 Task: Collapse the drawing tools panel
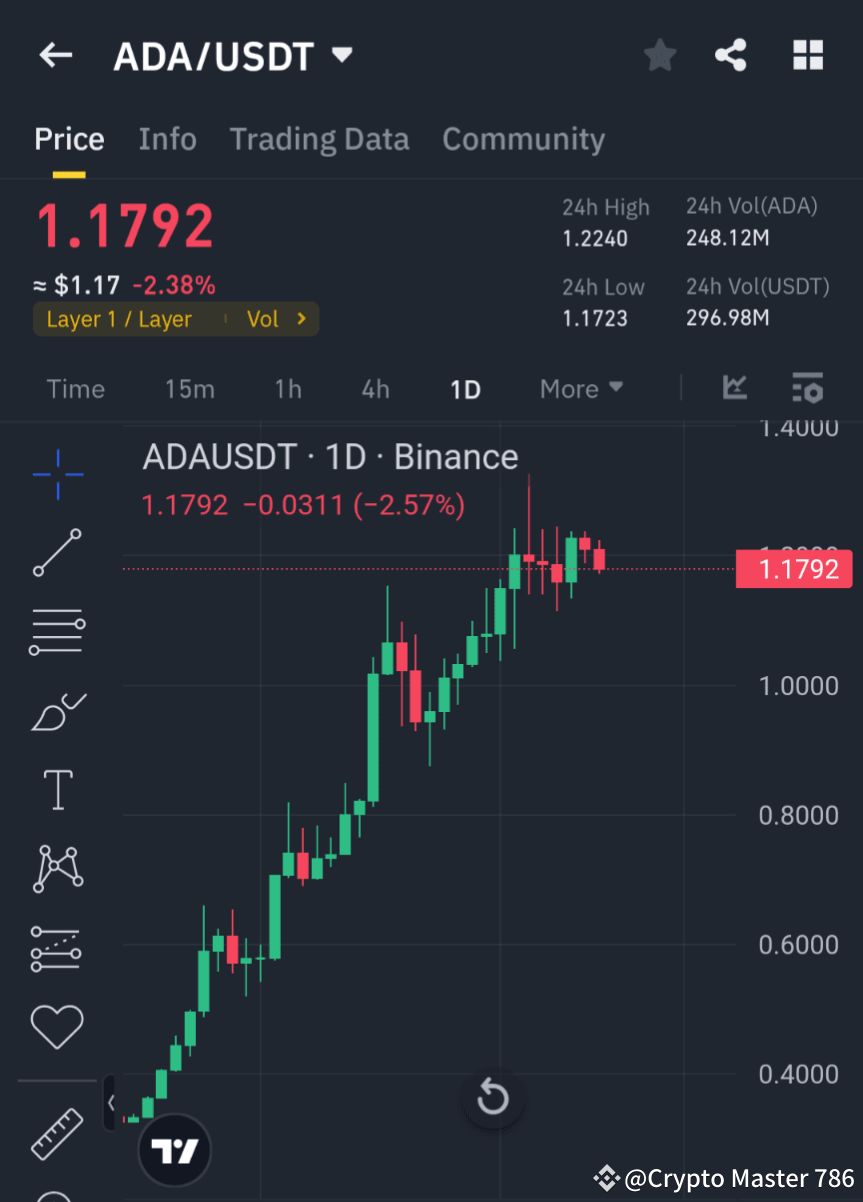(110, 1103)
